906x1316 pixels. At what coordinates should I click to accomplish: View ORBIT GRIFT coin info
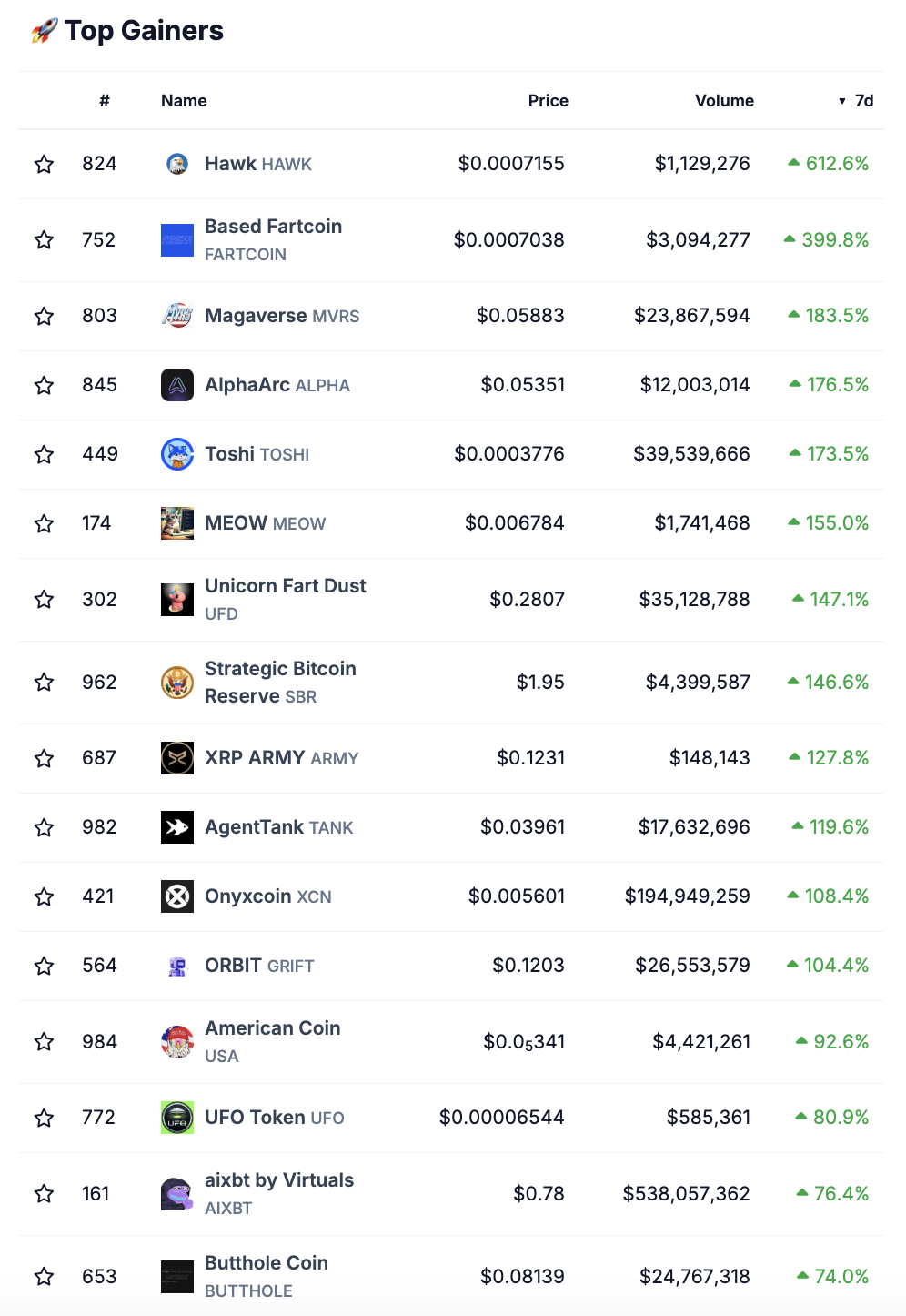[x=258, y=966]
